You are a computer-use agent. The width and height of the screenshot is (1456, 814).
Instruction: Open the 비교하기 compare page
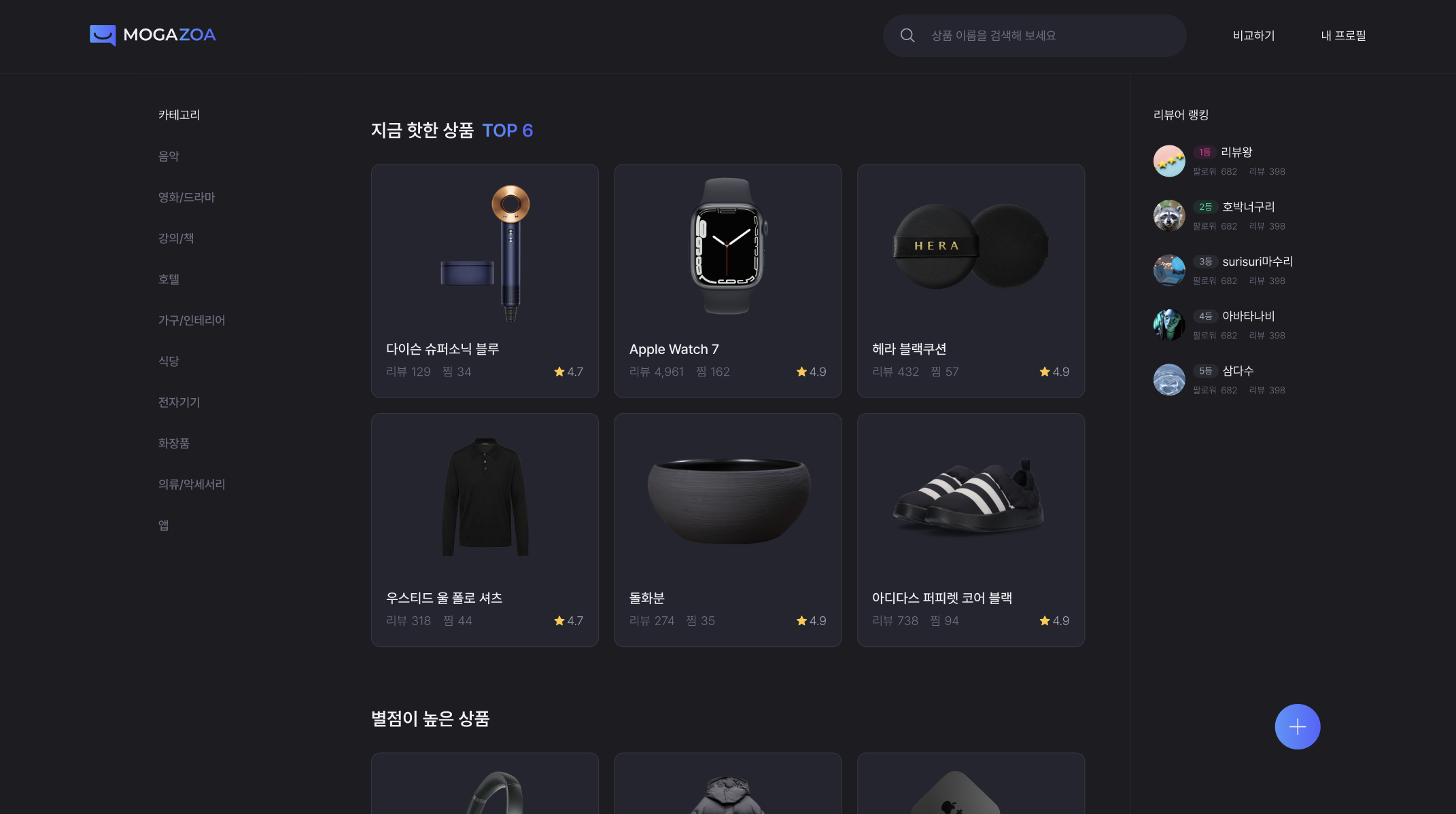tap(1253, 35)
